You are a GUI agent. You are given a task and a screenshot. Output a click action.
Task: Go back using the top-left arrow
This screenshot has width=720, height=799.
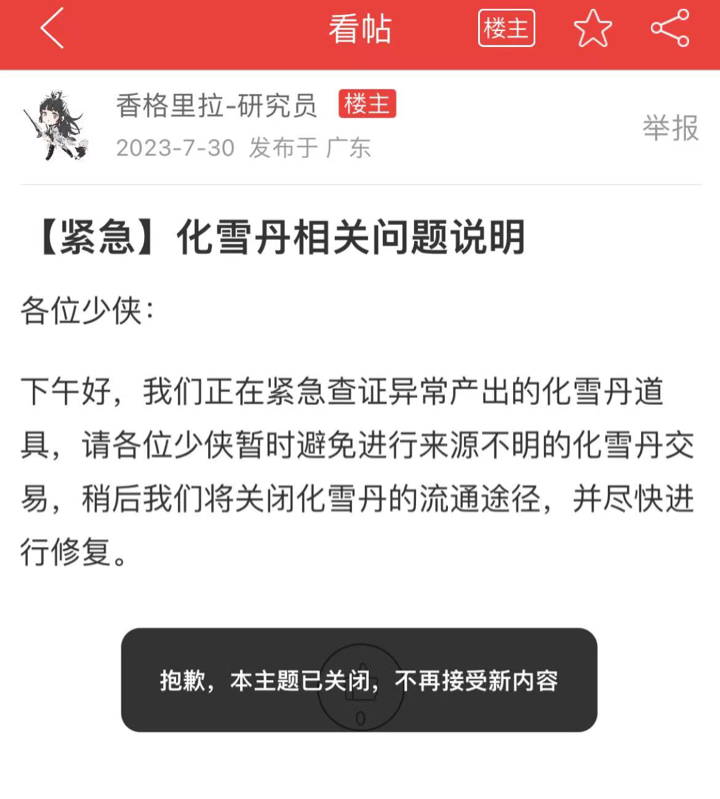[x=52, y=28]
